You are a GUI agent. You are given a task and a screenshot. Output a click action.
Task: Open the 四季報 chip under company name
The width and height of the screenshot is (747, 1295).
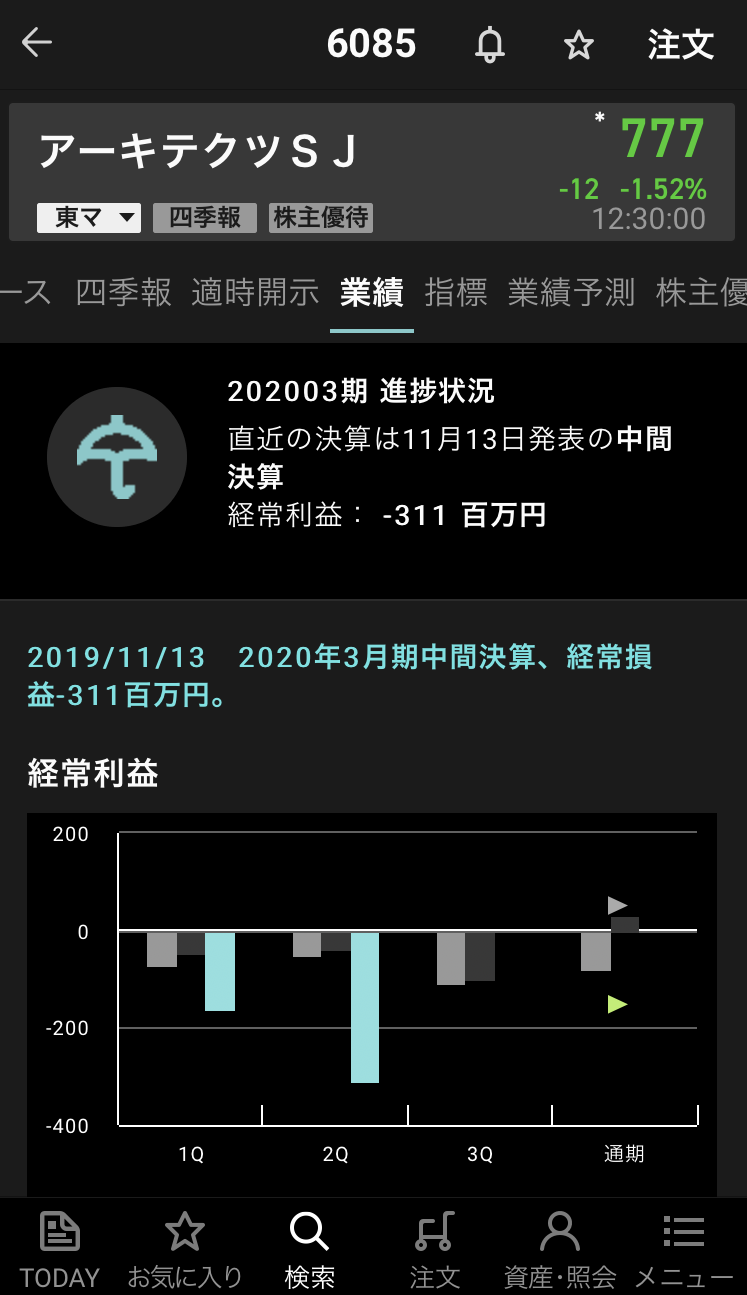205,218
